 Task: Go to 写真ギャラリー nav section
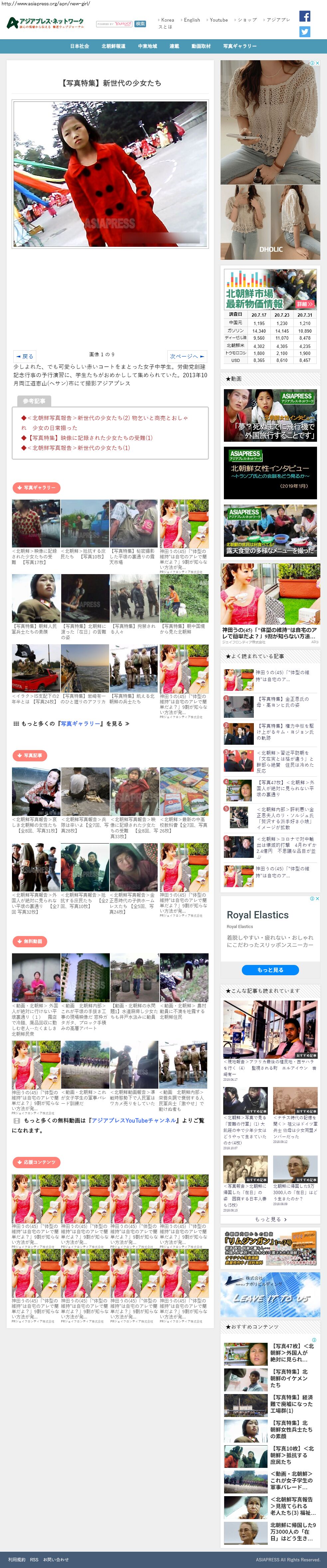pyautogui.click(x=239, y=46)
